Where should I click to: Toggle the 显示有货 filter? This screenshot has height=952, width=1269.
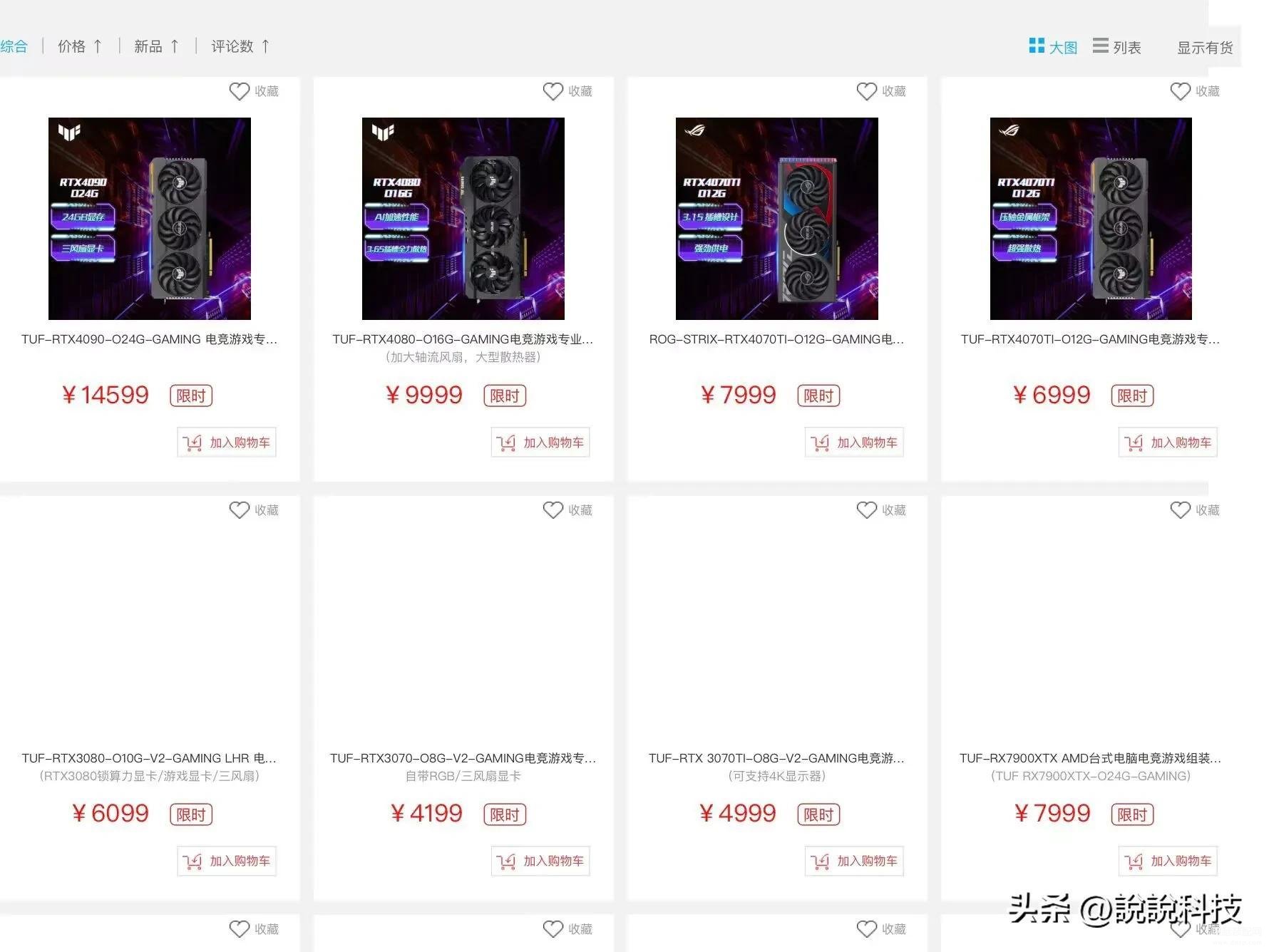pos(1204,47)
